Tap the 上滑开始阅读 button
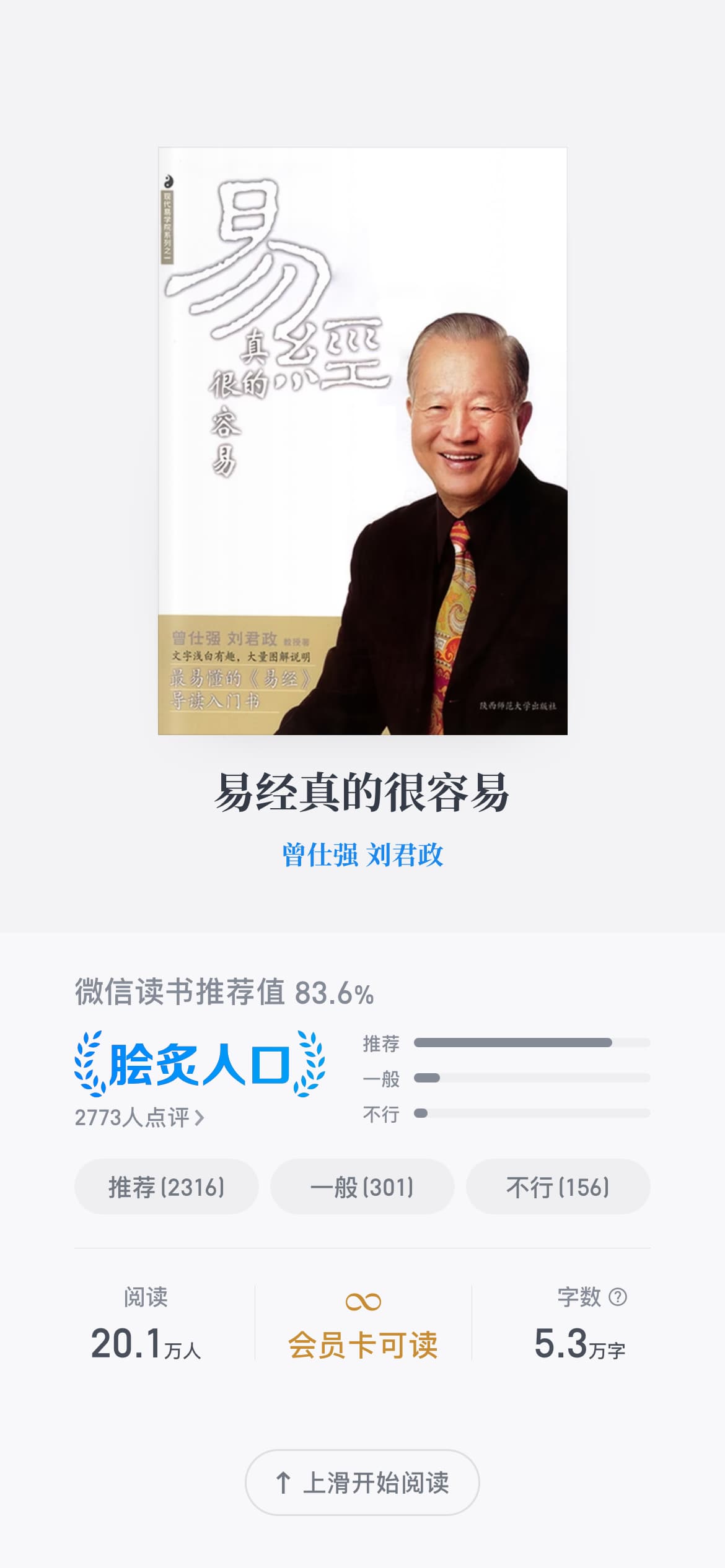The width and height of the screenshot is (725, 1568). coord(362,1483)
